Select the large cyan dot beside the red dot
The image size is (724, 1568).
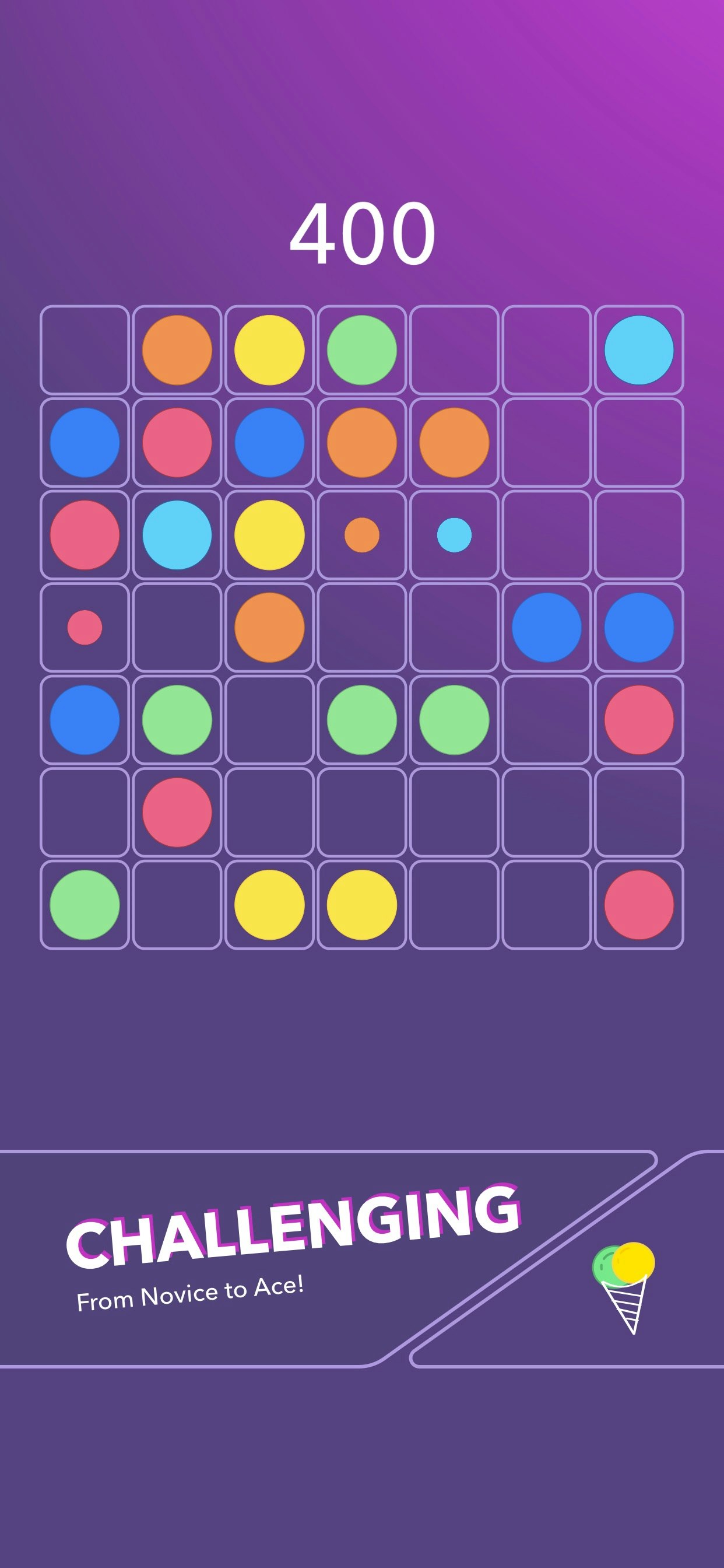(x=177, y=535)
